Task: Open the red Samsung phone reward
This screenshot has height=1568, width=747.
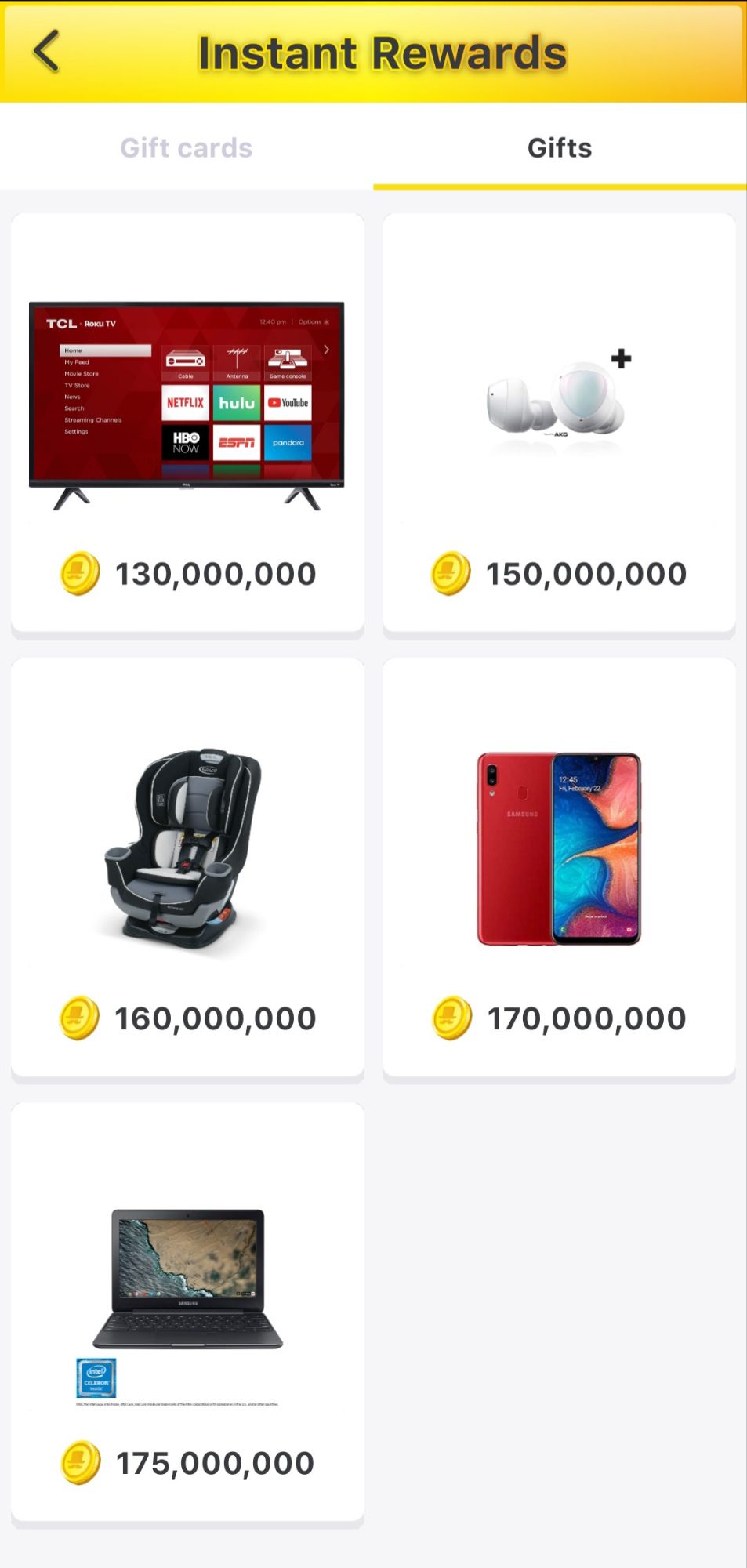Action: (559, 869)
